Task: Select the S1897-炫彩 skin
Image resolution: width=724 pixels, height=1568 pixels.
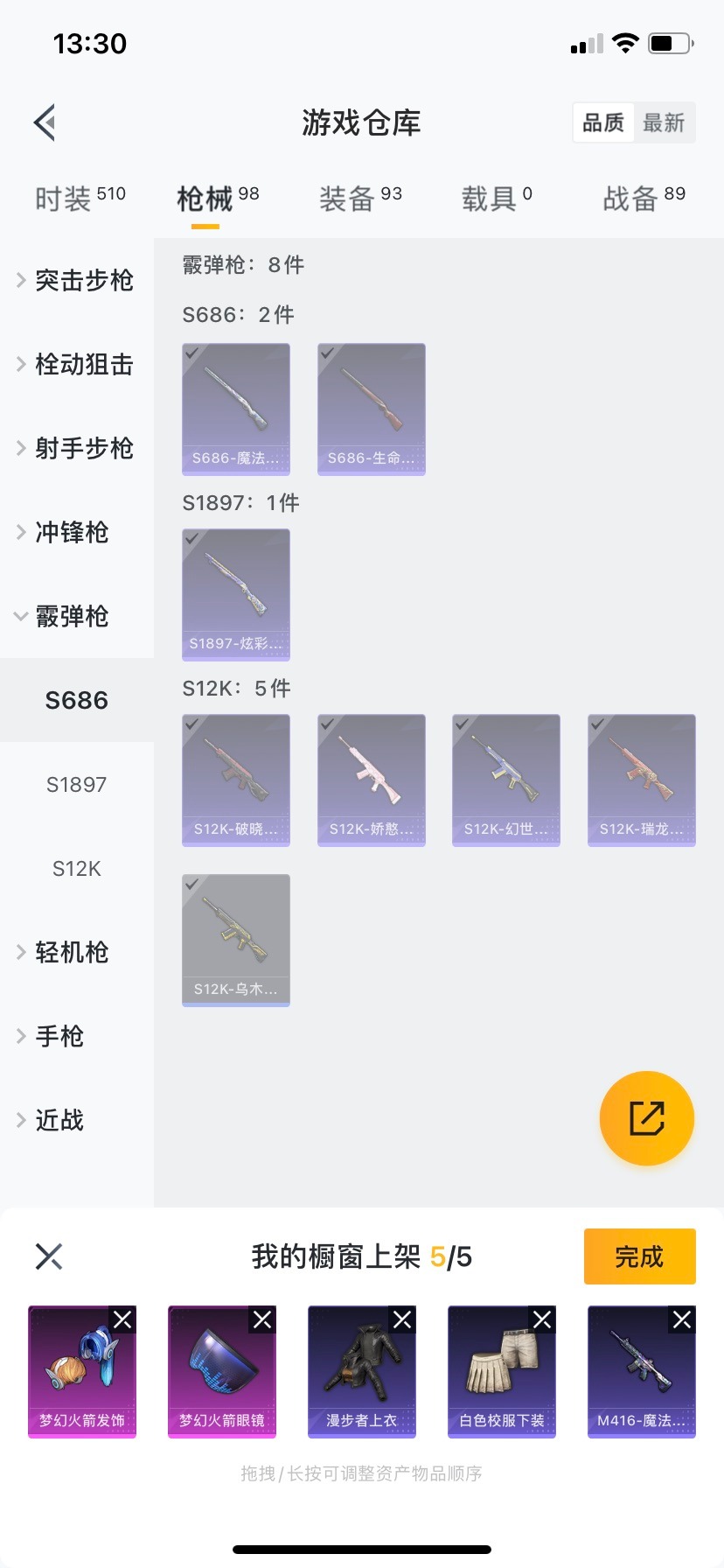Action: 236,594
